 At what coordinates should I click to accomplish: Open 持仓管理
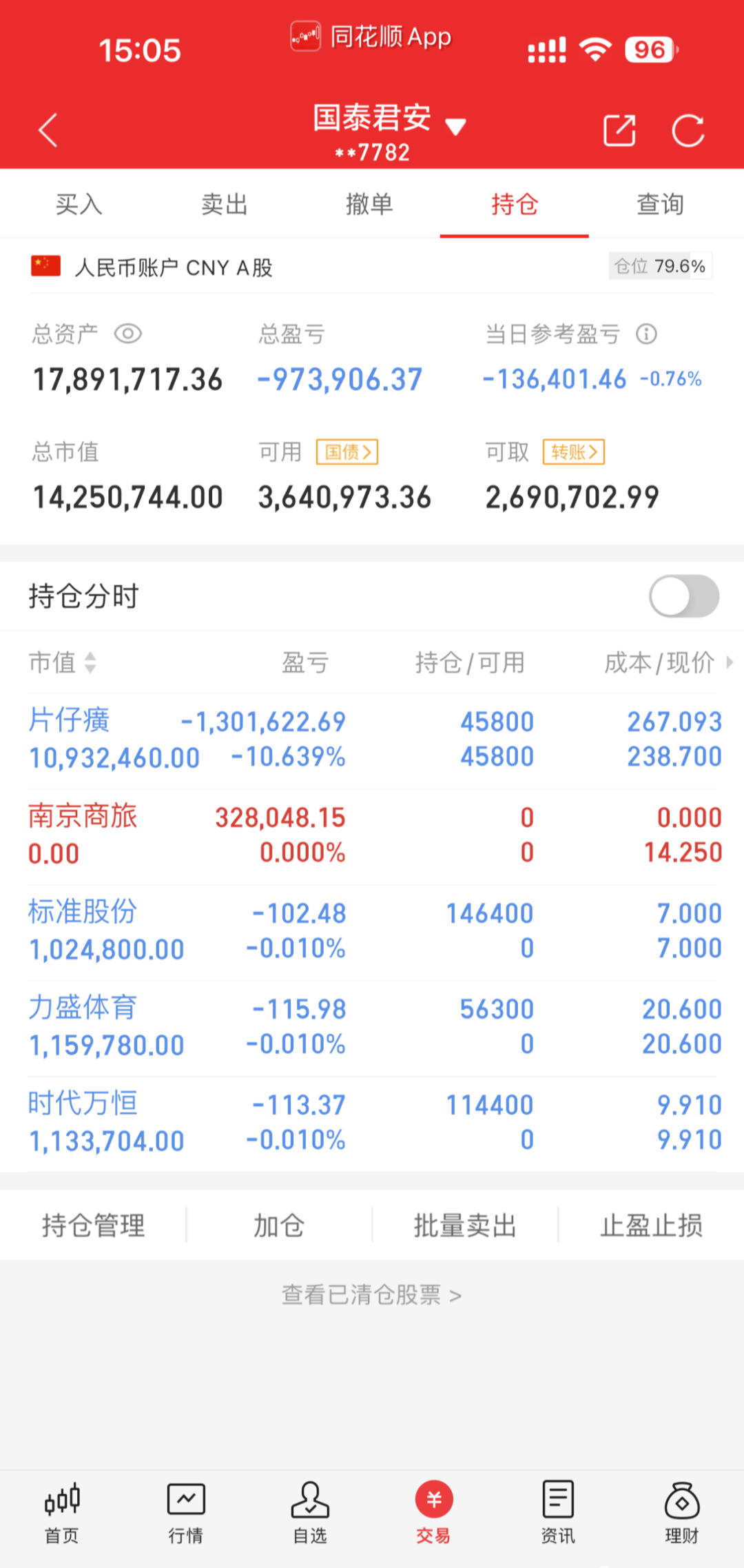tap(94, 1225)
